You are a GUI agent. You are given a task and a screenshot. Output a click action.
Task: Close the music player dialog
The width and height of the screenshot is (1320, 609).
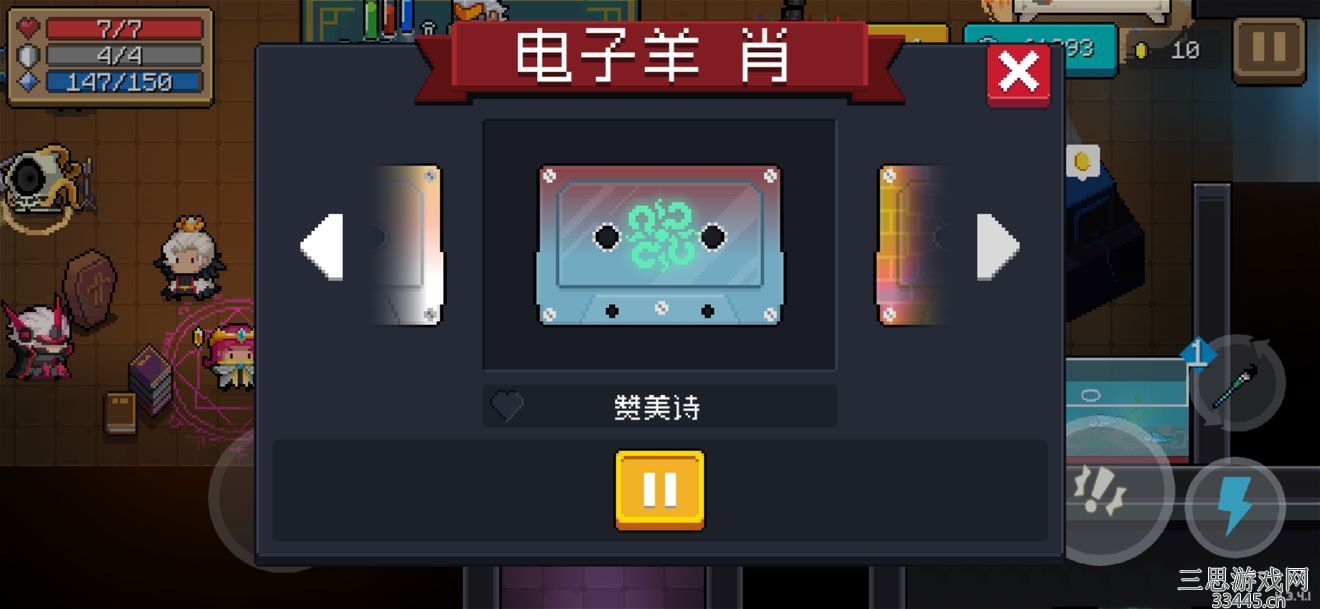tap(1018, 74)
